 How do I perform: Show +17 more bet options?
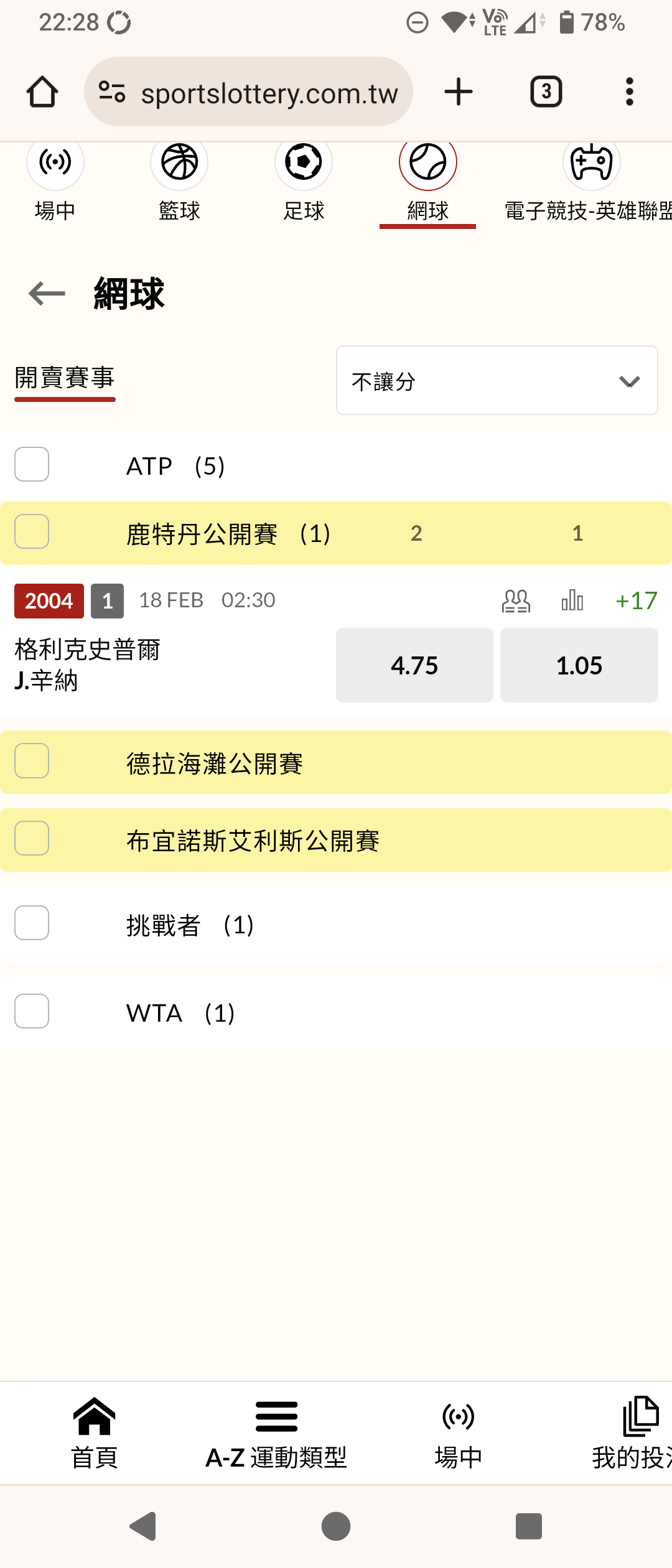(x=636, y=600)
